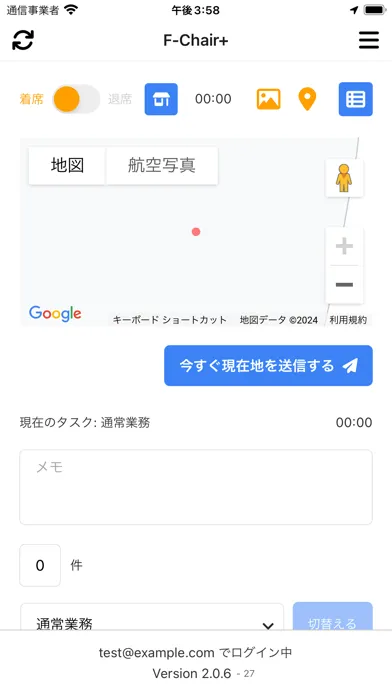The width and height of the screenshot is (392, 696).
Task: Tap the 切替える button
Action: (333, 617)
